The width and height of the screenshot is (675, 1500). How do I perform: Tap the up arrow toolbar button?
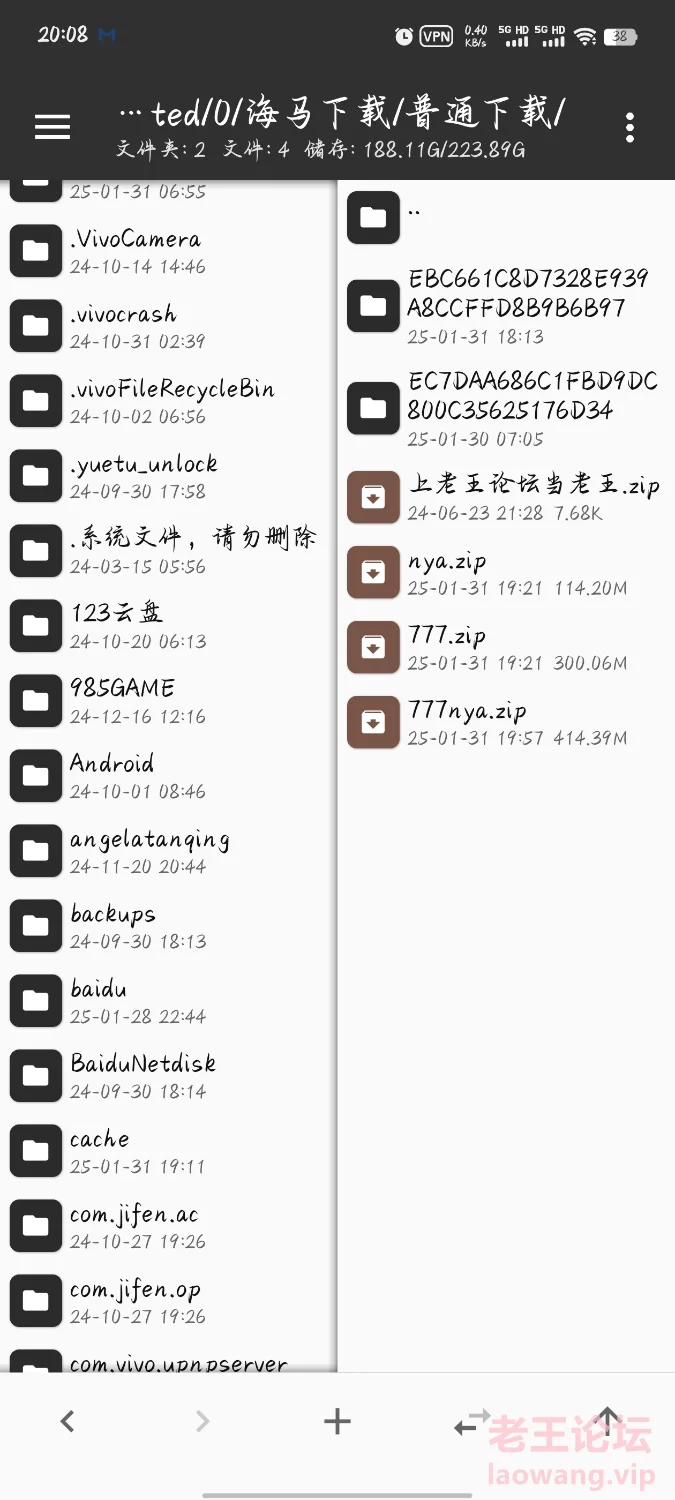click(607, 1421)
